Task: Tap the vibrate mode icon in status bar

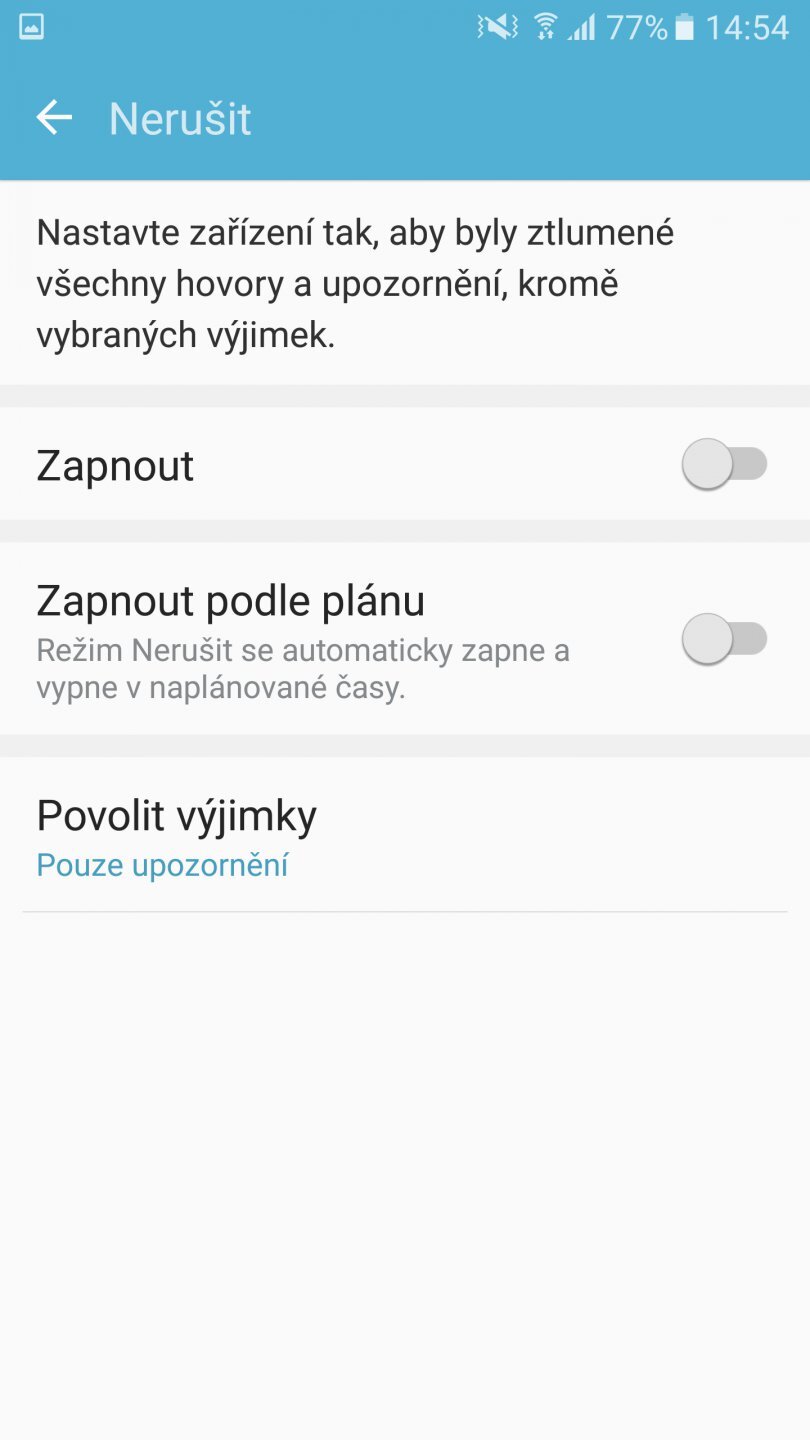Action: (497, 27)
